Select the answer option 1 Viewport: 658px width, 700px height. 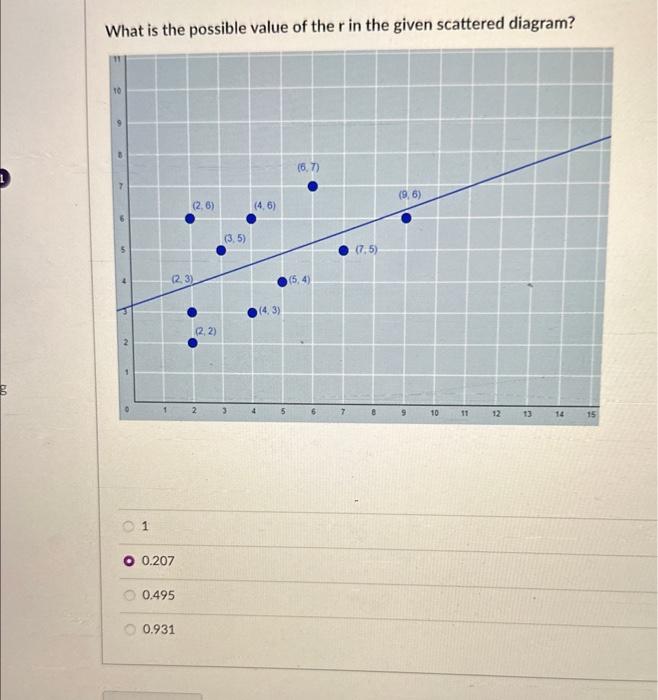click(130, 525)
